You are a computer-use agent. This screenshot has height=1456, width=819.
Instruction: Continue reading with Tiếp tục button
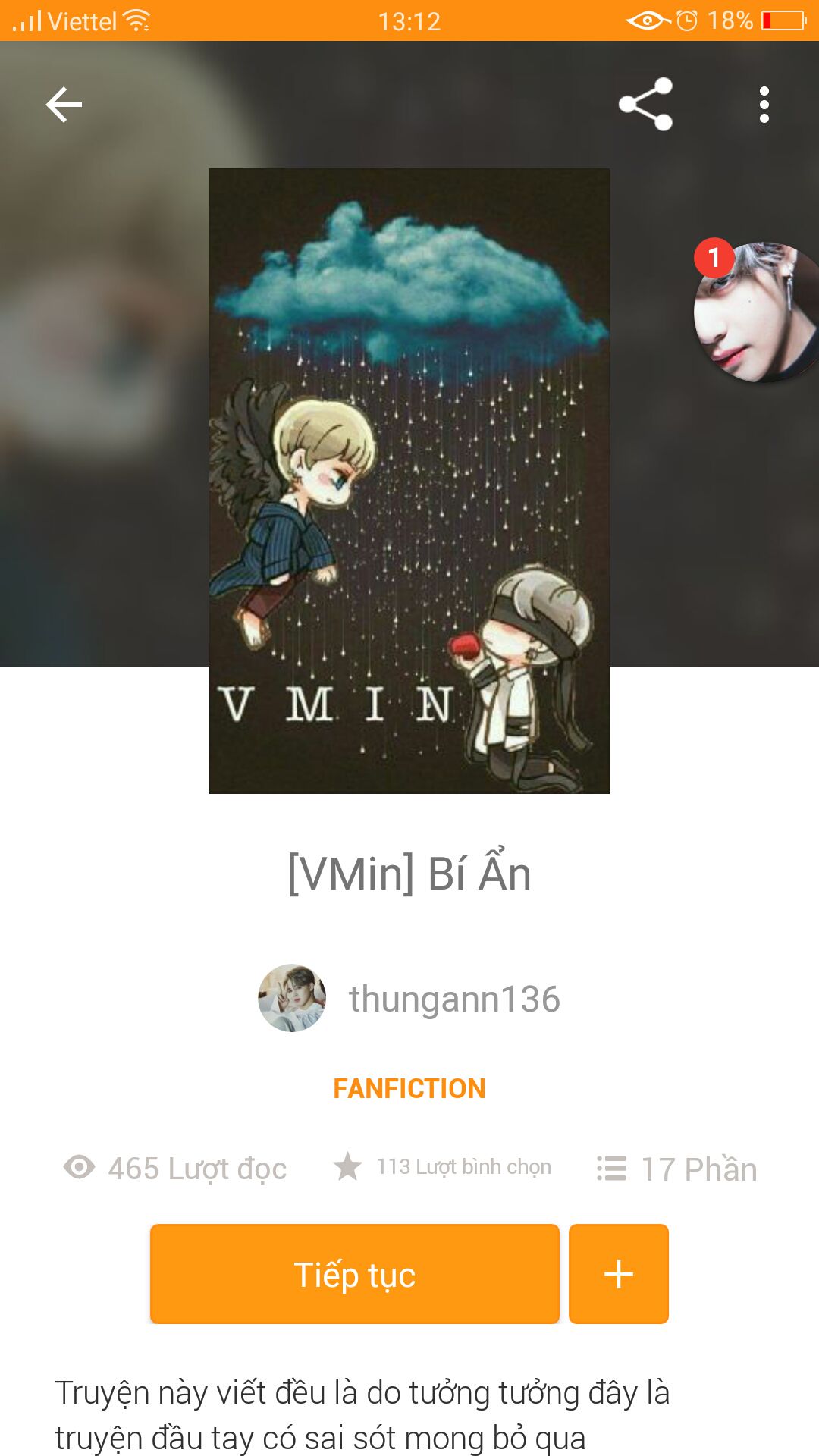355,1274
